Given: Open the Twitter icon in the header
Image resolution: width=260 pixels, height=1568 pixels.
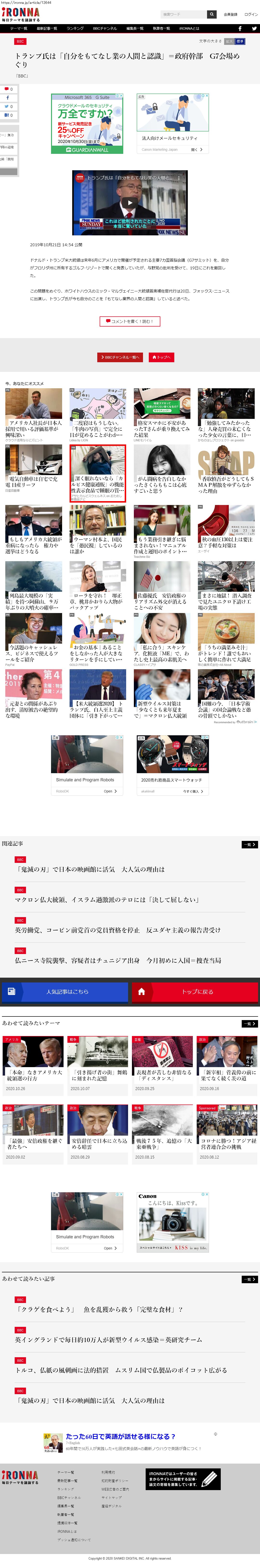Looking at the screenshot, I should (254, 29).
